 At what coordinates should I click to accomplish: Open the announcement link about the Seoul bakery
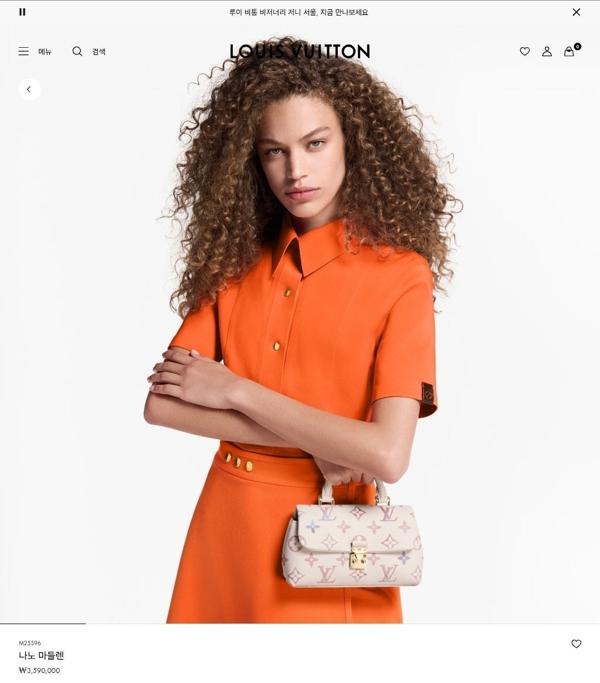298,12
